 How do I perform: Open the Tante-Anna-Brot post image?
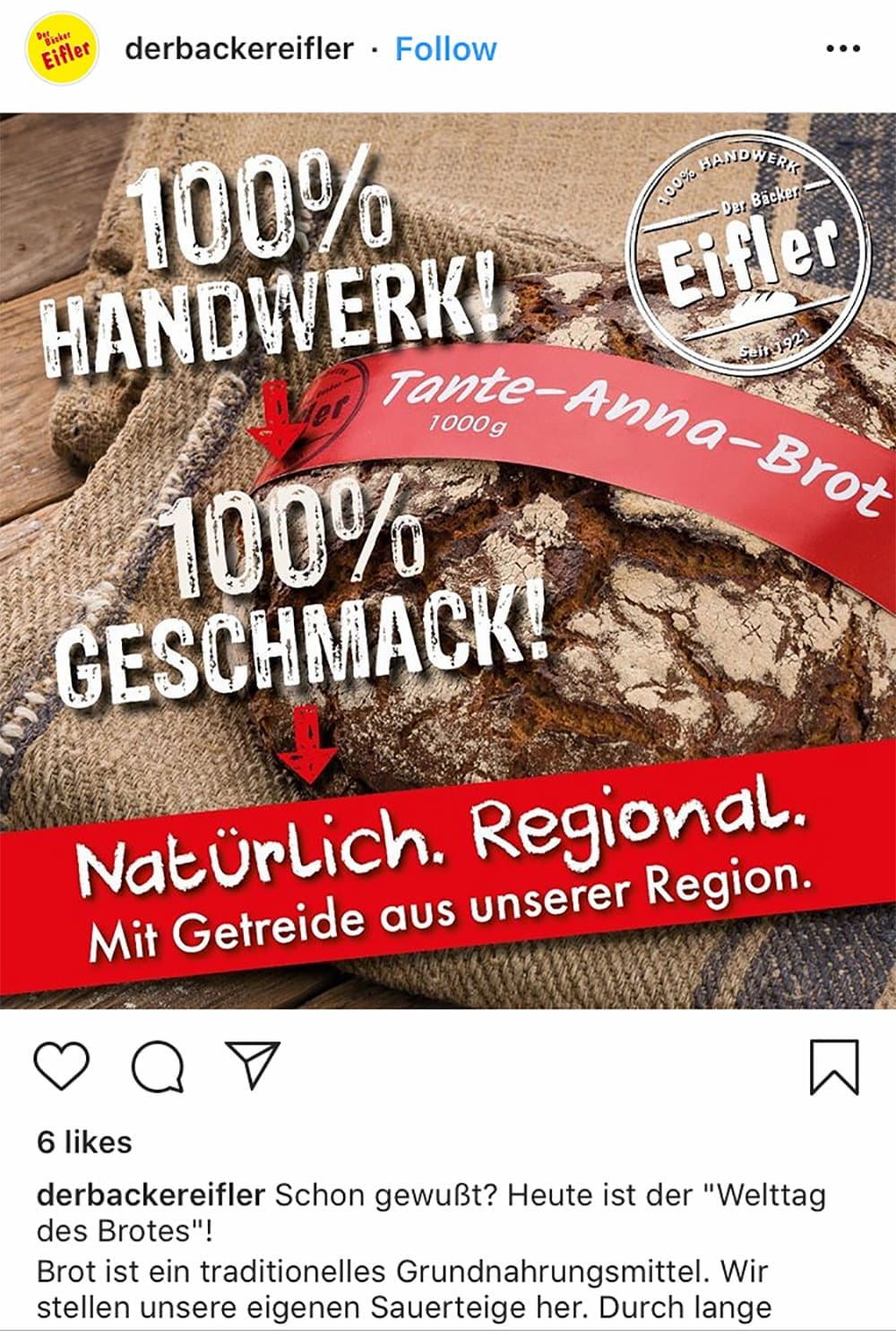click(448, 560)
